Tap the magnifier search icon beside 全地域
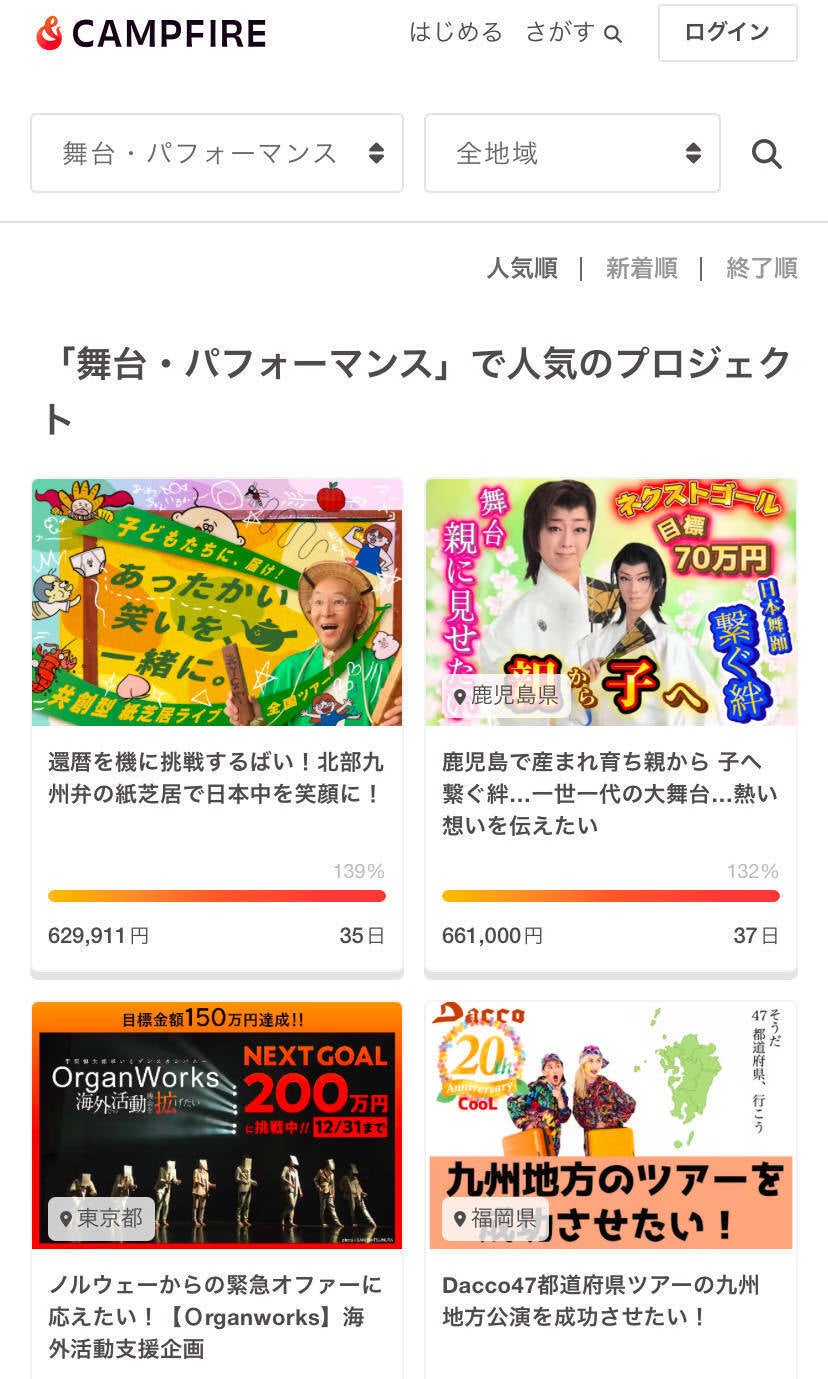Image resolution: width=828 pixels, height=1379 pixels. pyautogui.click(x=767, y=154)
